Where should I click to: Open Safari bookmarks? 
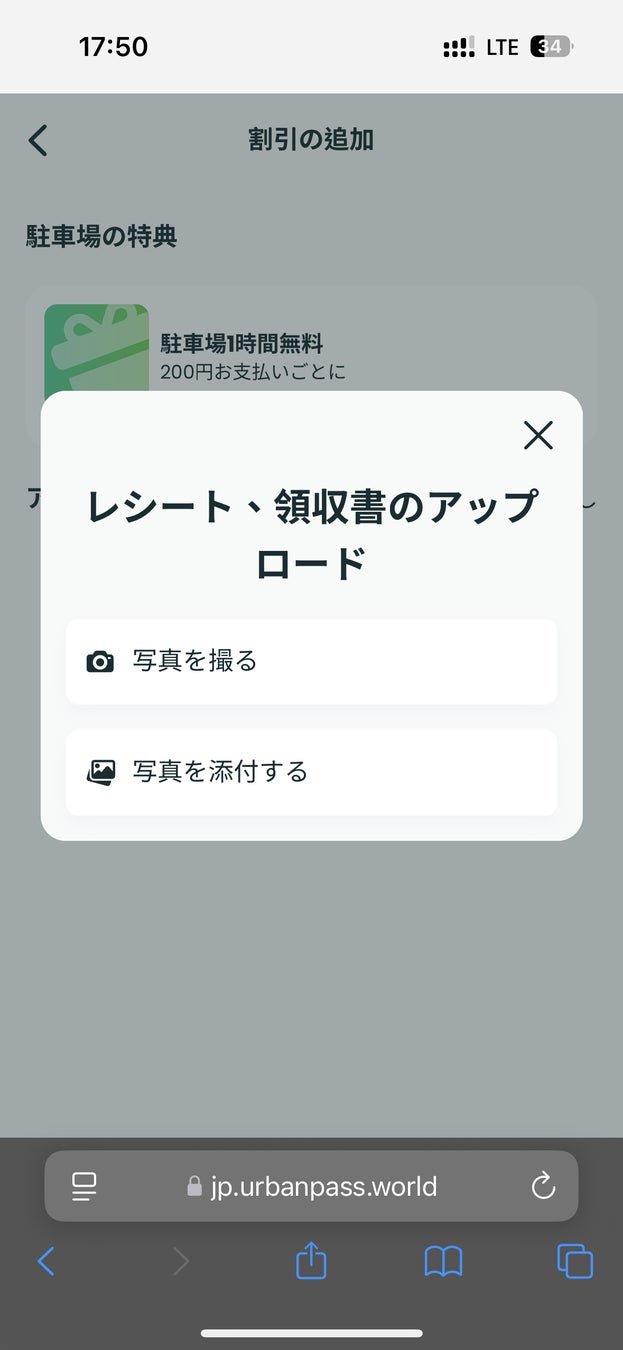(443, 1262)
